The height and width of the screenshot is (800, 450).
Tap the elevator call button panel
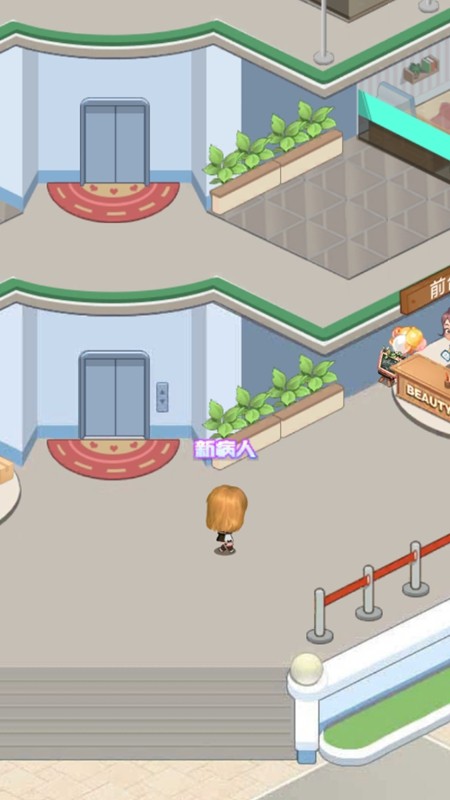point(162,397)
